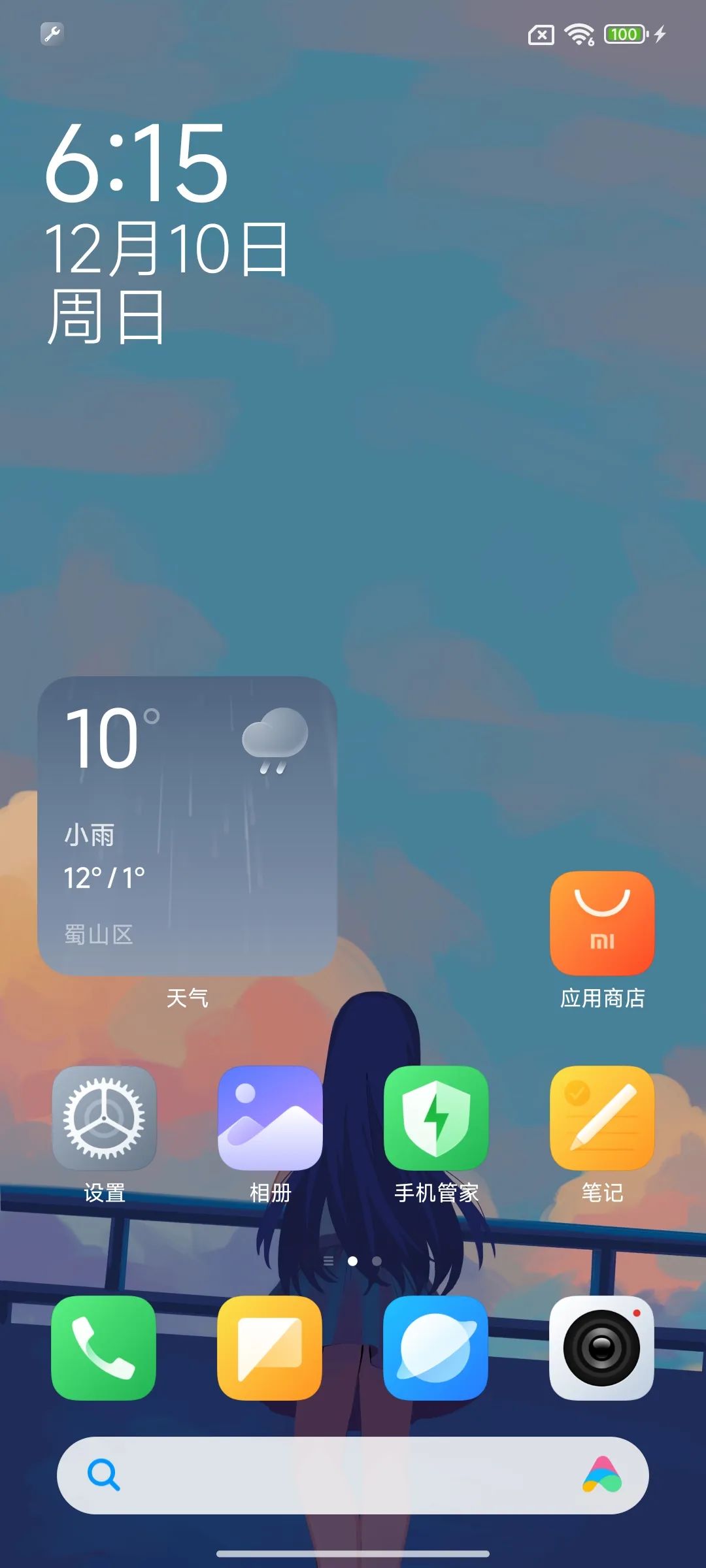Screen dimensions: 706x1568
Task: Open the phone dialer in the dock
Action: tap(104, 1348)
